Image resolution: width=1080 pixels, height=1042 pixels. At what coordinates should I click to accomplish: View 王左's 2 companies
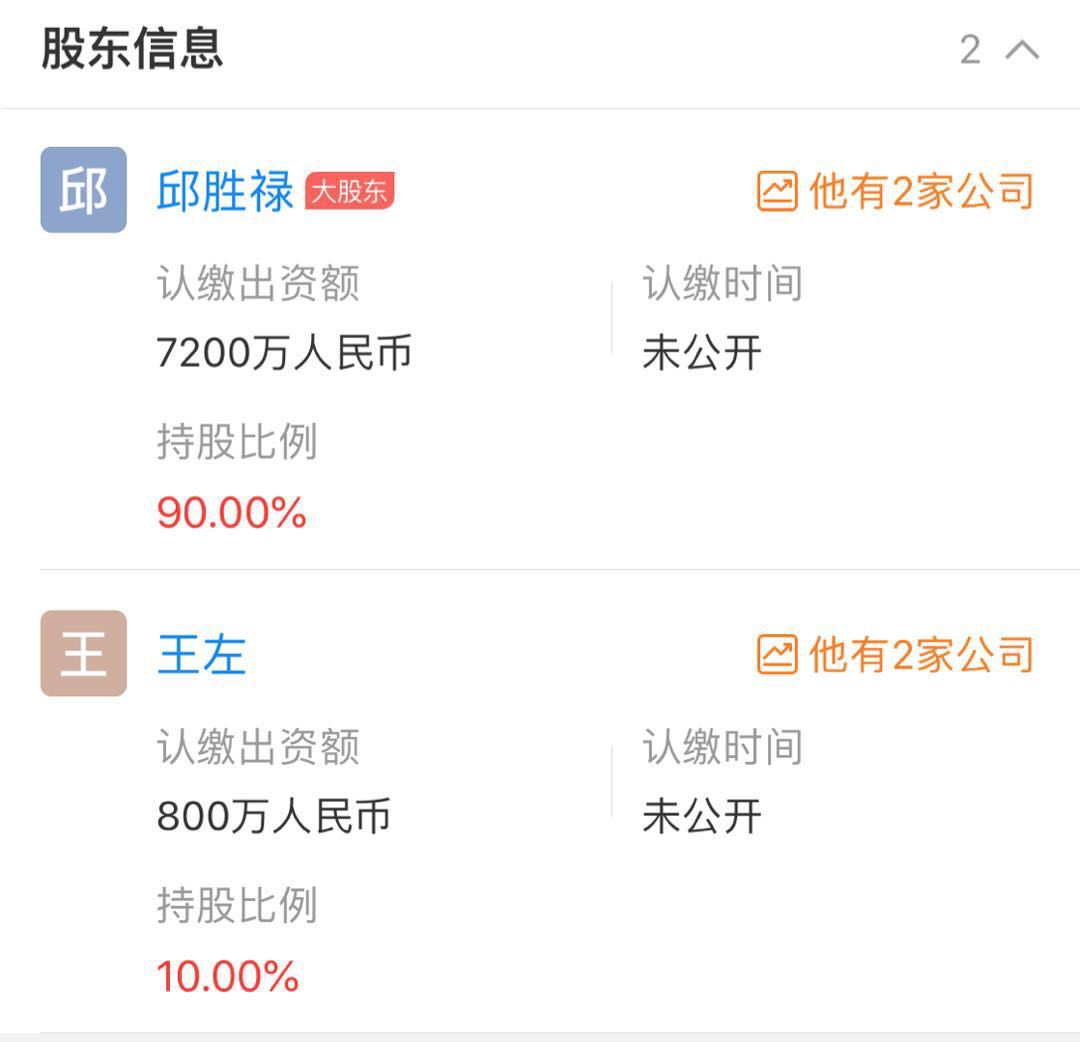tap(895, 654)
